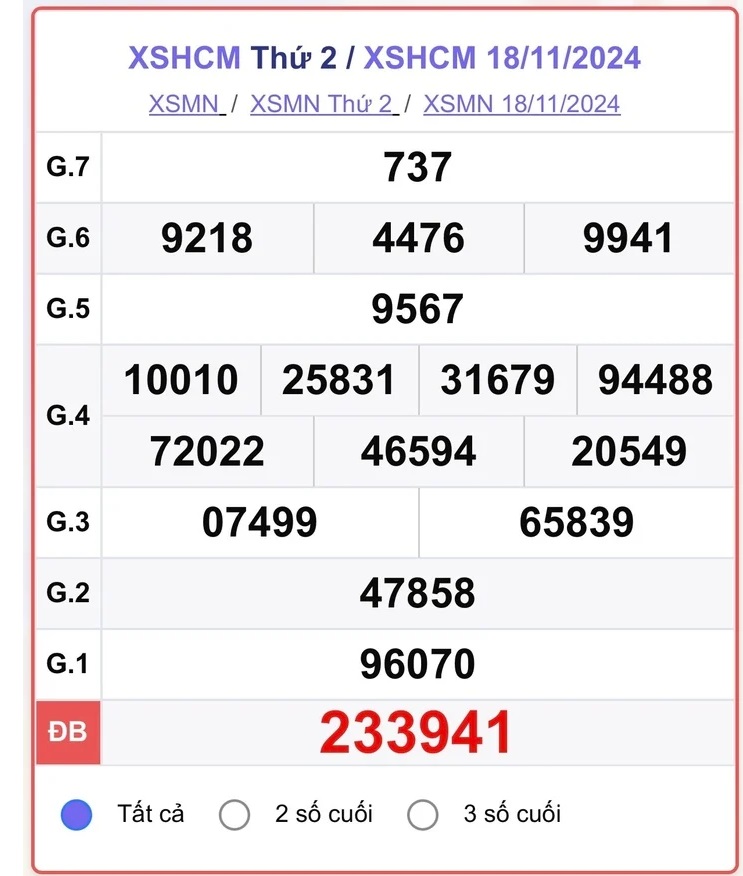Select the Tất cả option
The image size is (743, 876).
point(77,814)
